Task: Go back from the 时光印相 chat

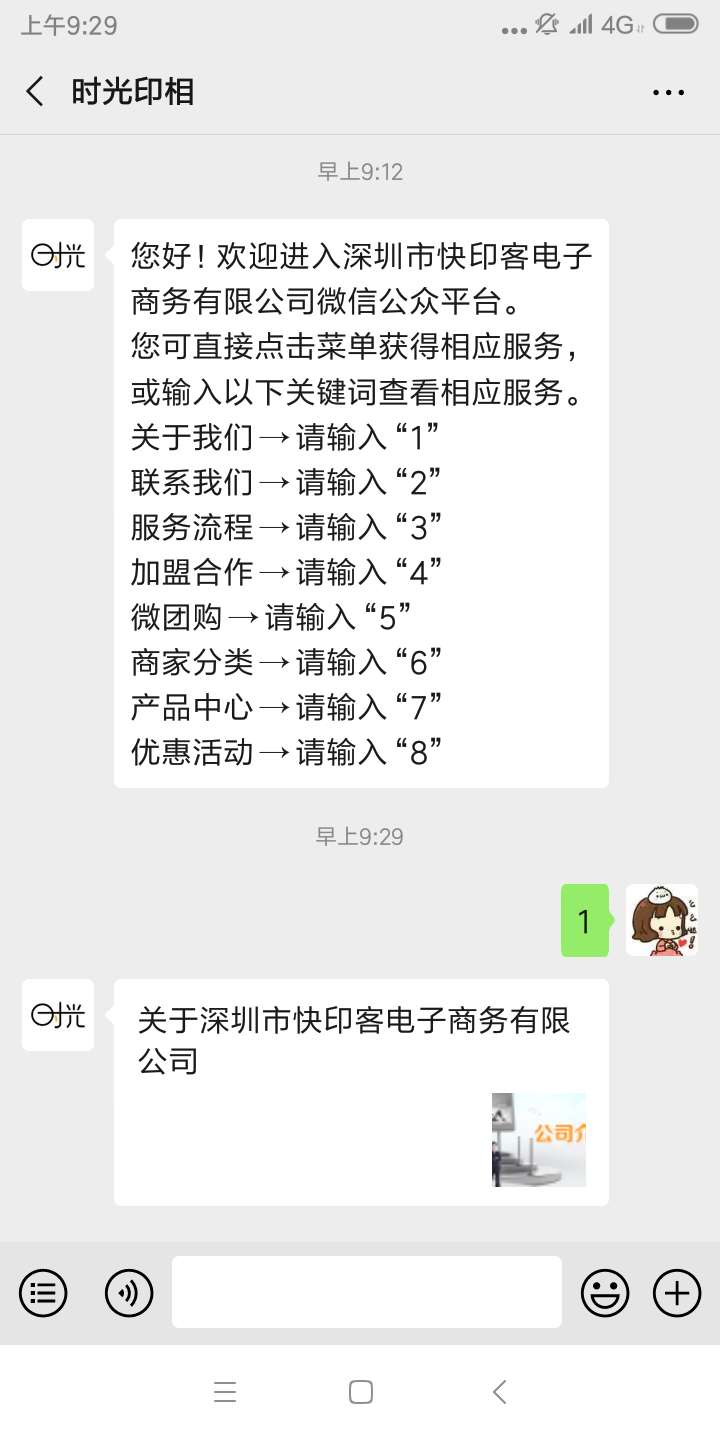Action: coord(35,92)
